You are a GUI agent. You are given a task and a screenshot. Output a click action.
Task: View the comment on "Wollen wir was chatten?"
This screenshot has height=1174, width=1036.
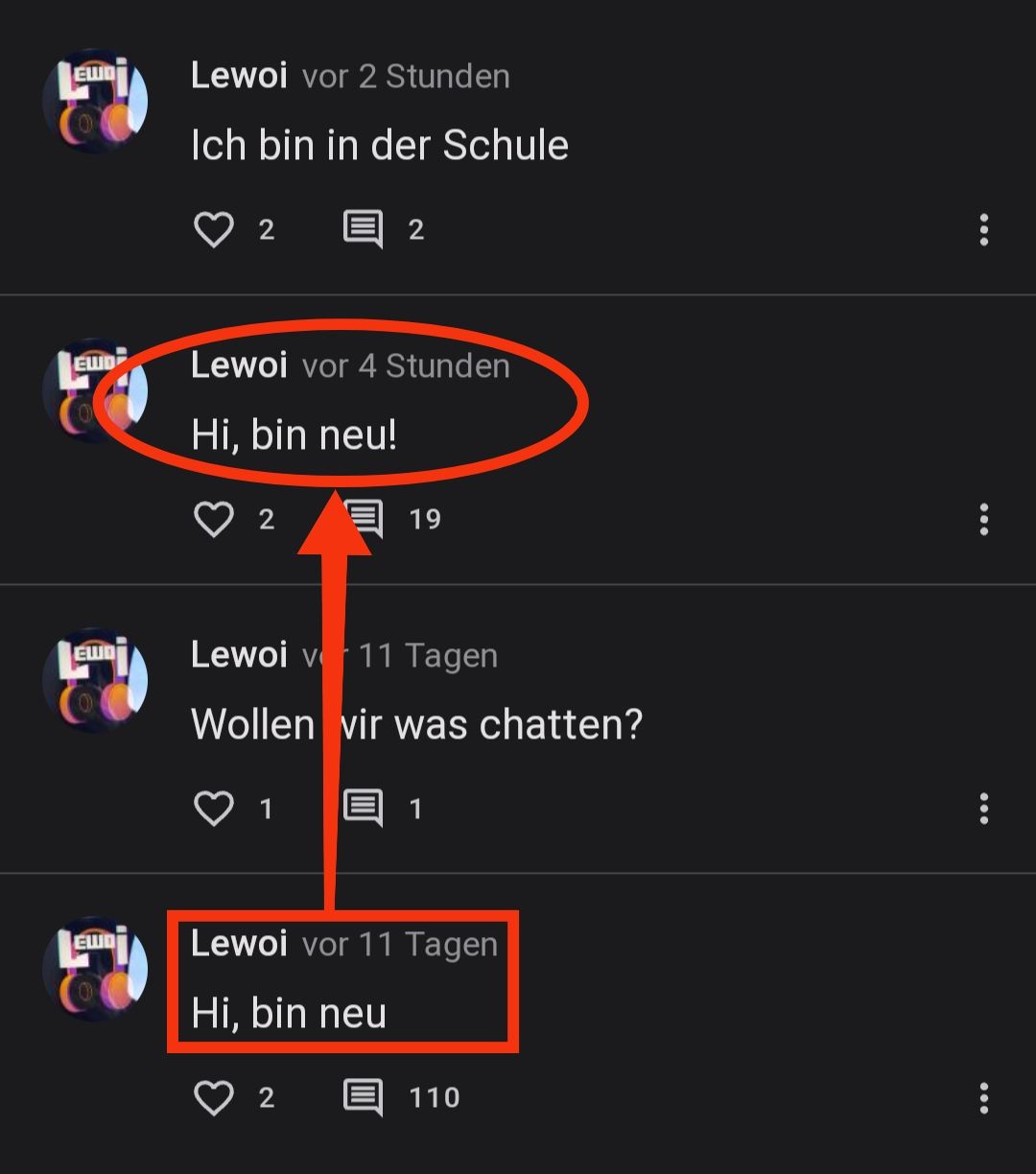pos(364,810)
